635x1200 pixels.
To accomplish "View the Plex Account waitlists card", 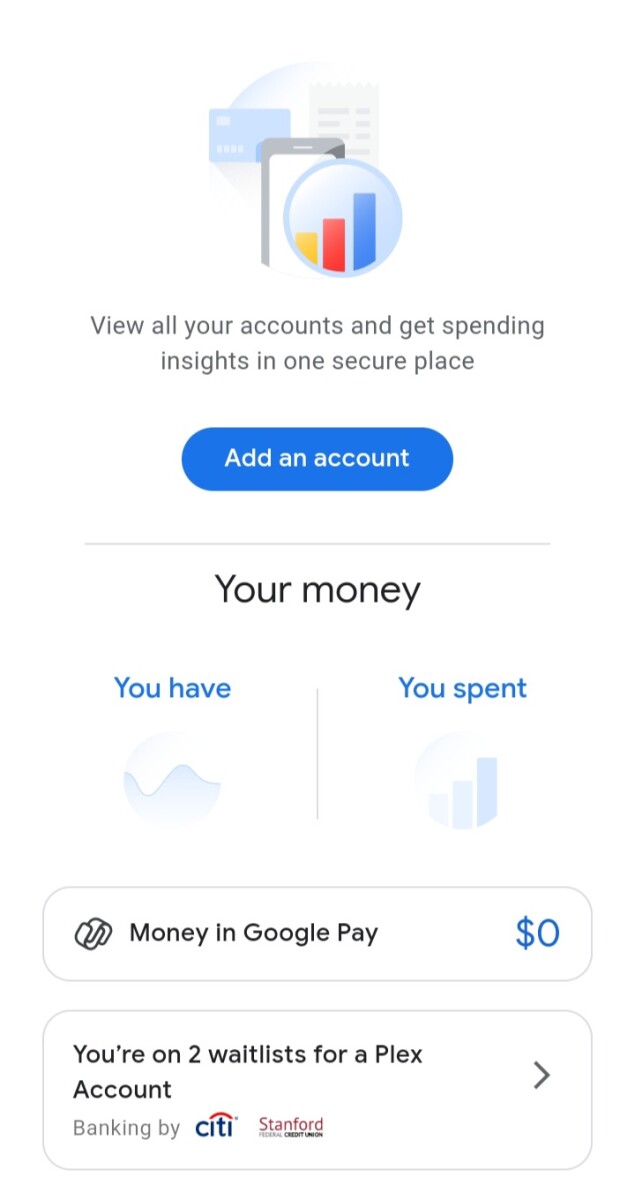I will (x=317, y=1089).
